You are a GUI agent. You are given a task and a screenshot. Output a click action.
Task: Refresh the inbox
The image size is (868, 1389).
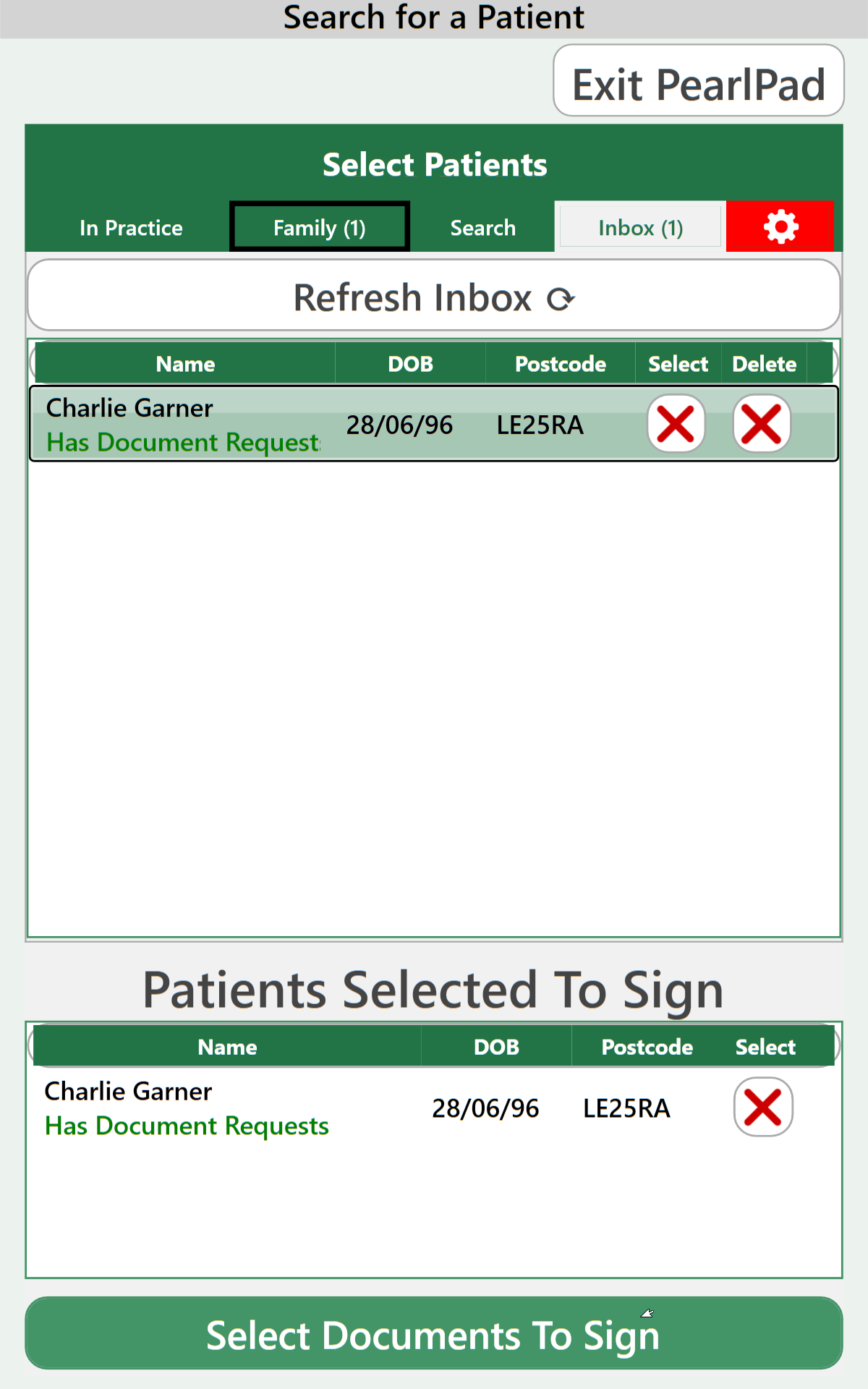click(434, 297)
